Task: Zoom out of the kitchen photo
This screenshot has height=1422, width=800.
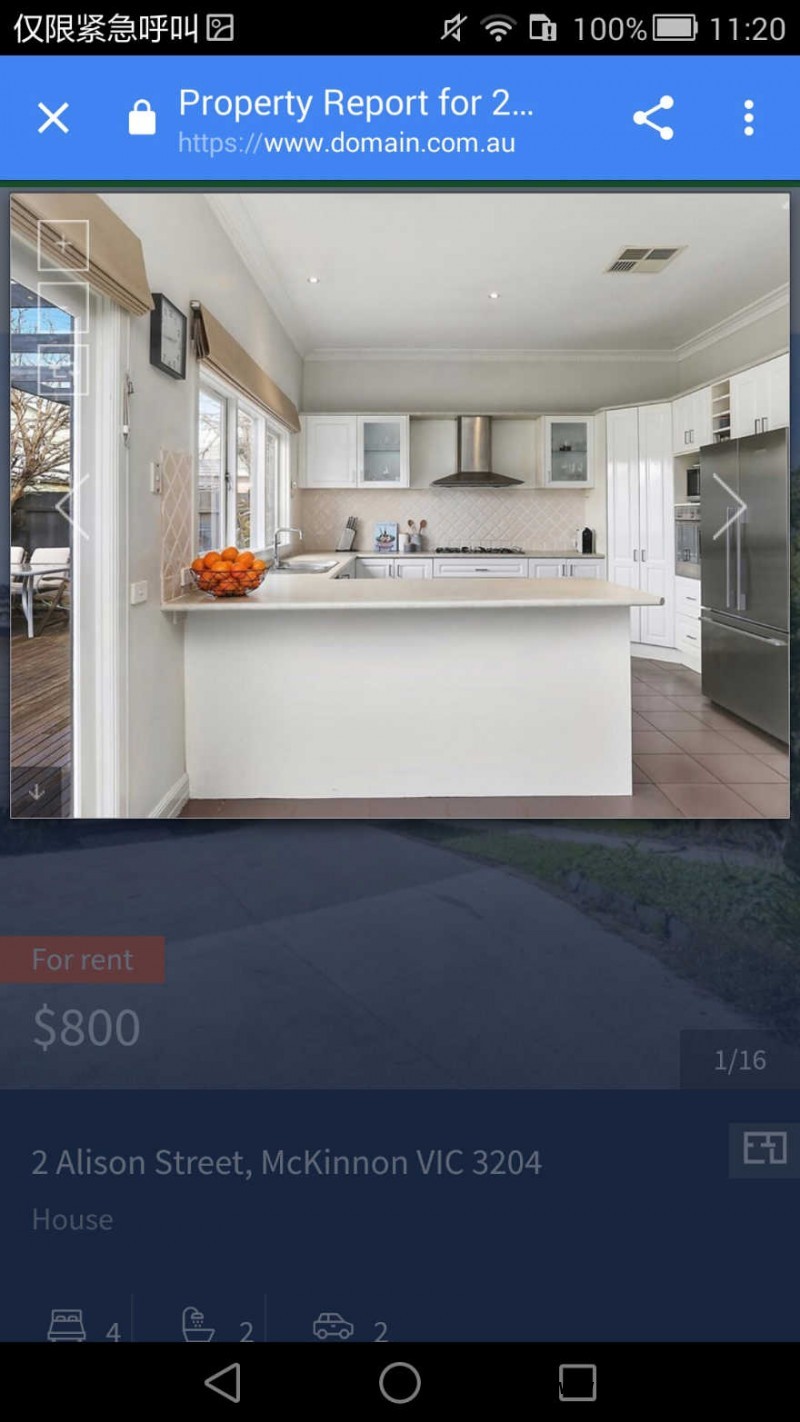Action: click(x=63, y=308)
